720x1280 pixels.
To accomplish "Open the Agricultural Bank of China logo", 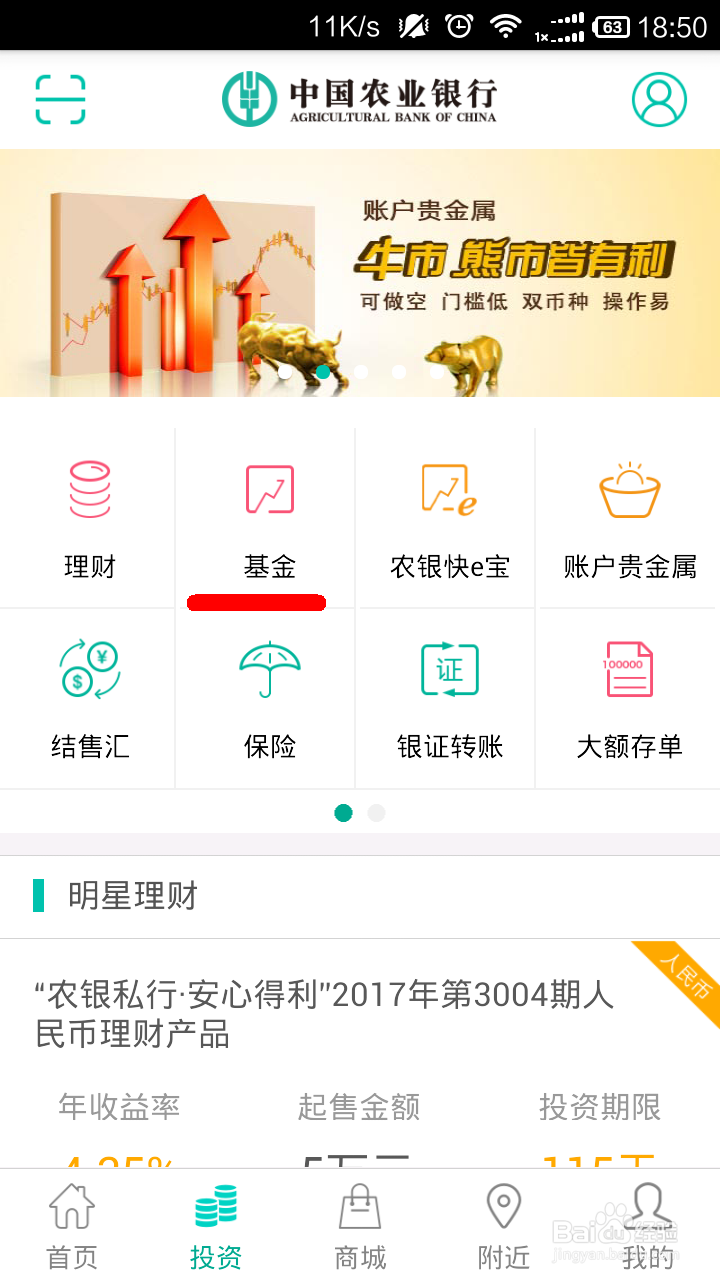I will (x=360, y=100).
